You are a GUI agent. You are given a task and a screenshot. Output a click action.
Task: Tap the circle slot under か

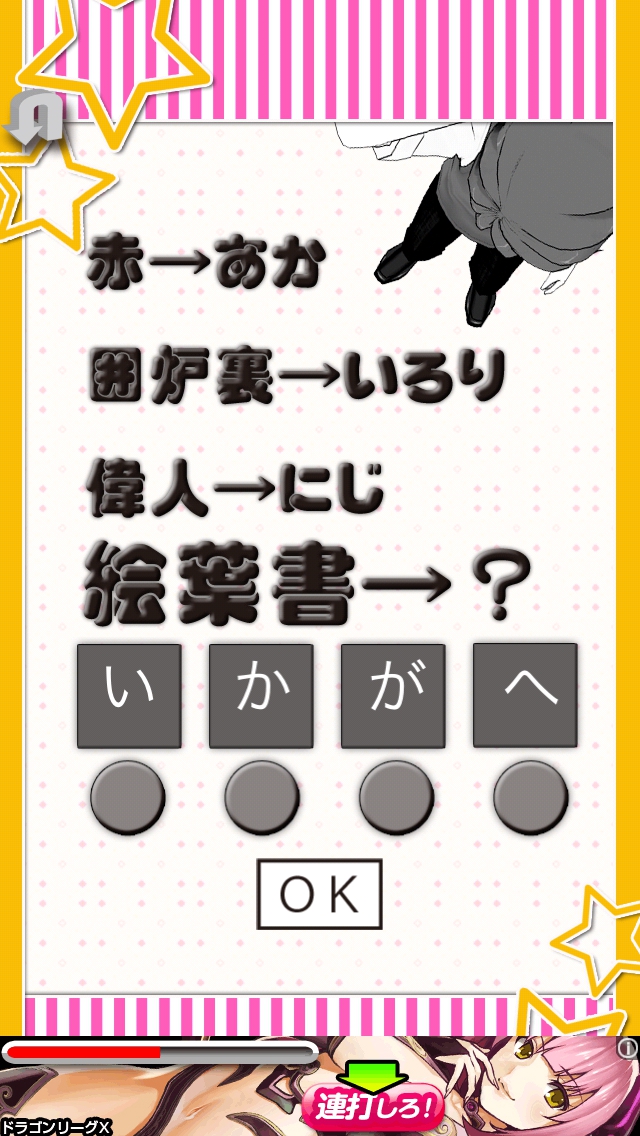[x=262, y=797]
